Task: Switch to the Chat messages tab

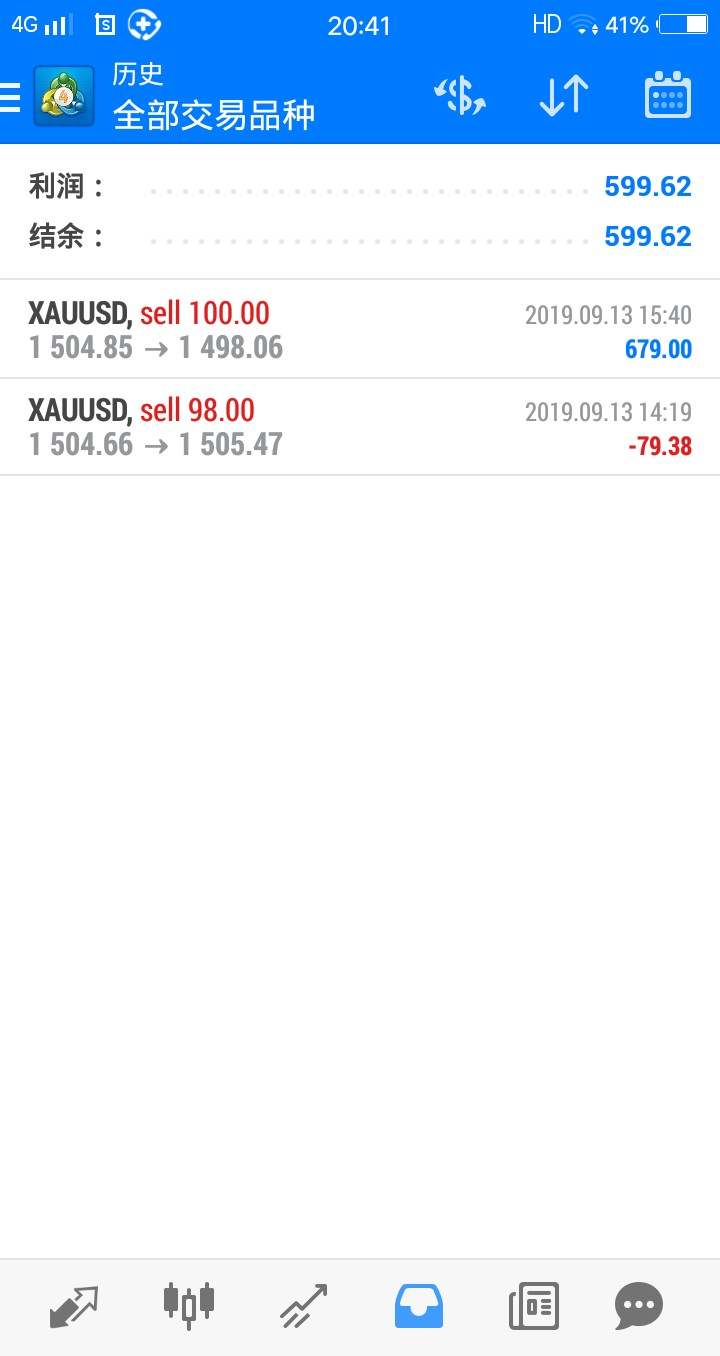Action: coord(639,1305)
